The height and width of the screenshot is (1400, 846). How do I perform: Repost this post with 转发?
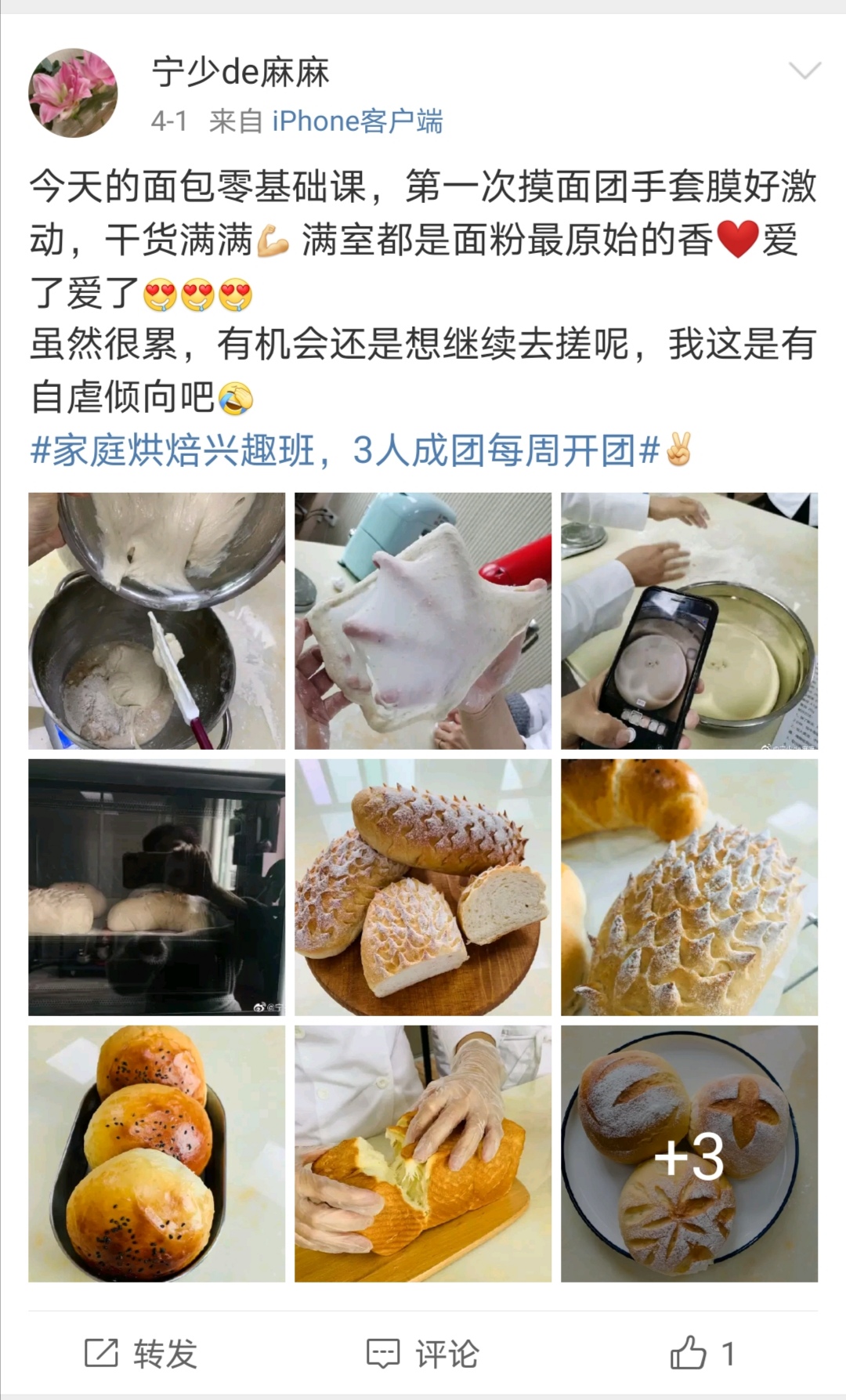[x=141, y=1354]
